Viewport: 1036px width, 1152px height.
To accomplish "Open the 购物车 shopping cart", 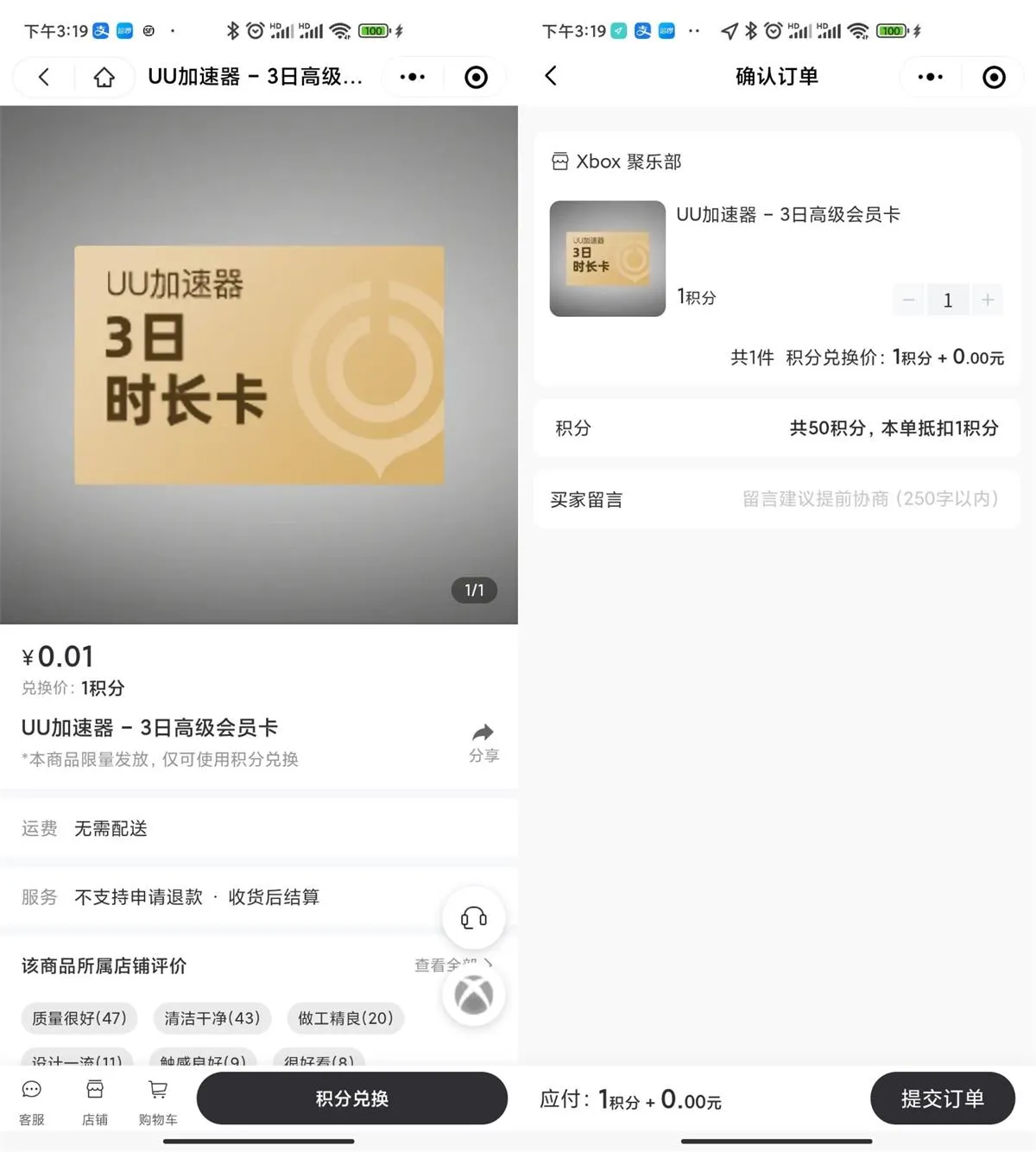I will [x=158, y=1101].
